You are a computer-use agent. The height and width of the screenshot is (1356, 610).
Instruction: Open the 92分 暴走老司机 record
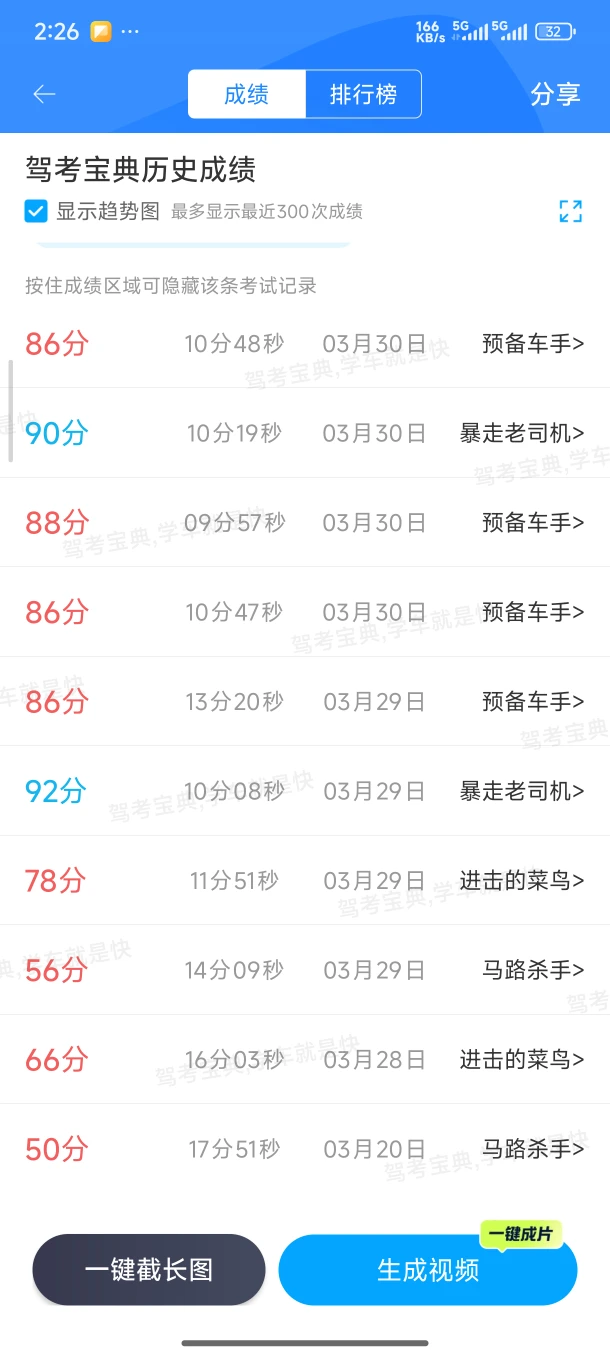[x=305, y=791]
